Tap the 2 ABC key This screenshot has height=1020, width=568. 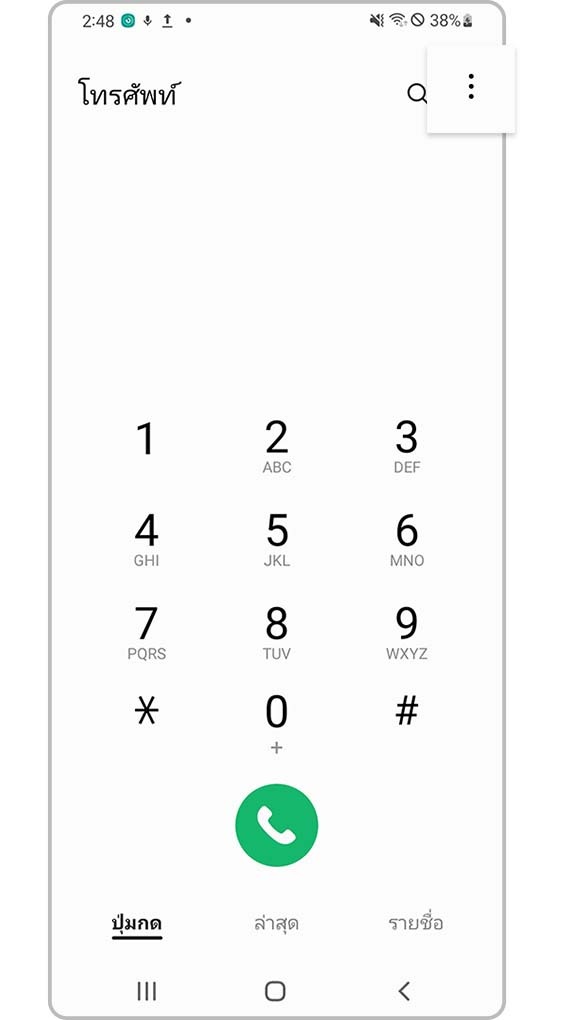pyautogui.click(x=277, y=448)
